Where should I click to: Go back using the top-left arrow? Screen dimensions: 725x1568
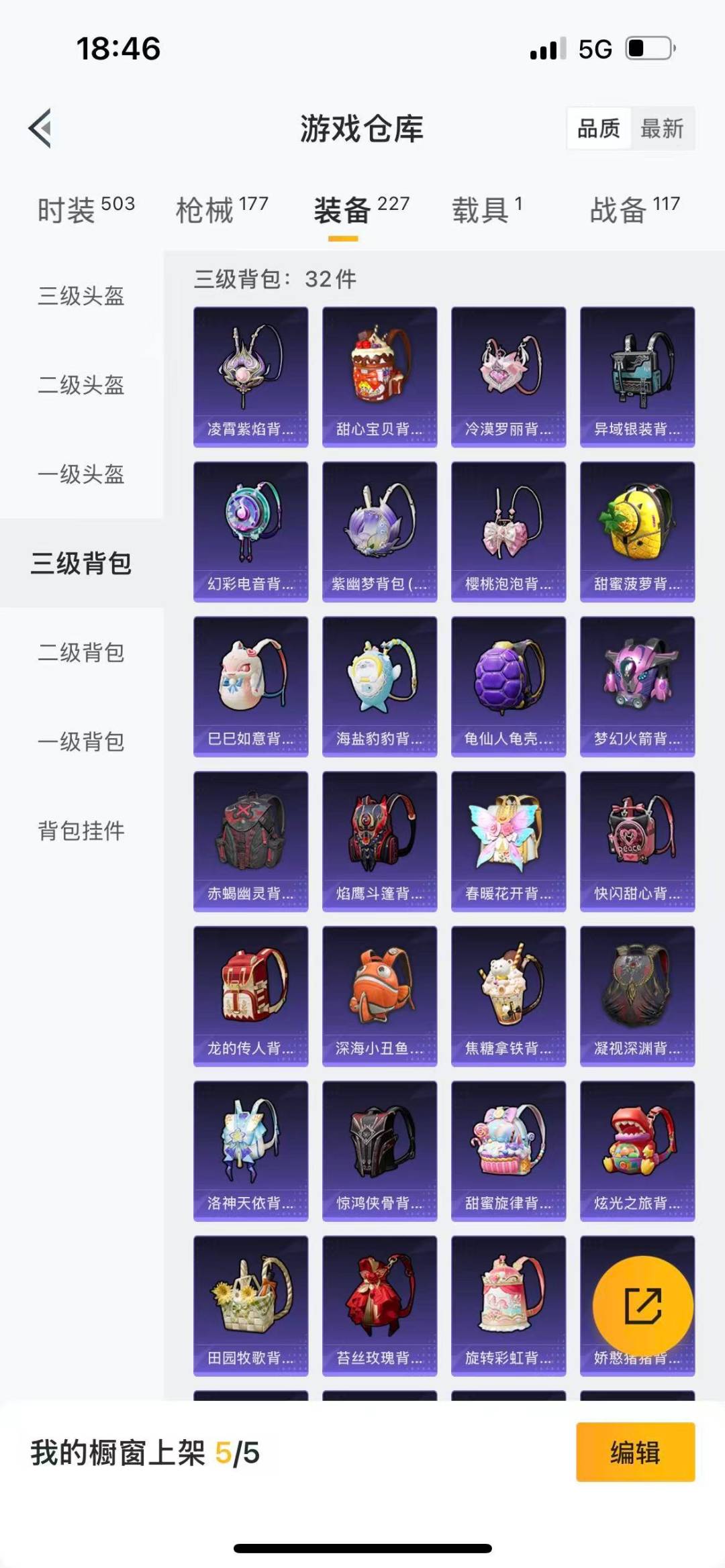tap(40, 128)
